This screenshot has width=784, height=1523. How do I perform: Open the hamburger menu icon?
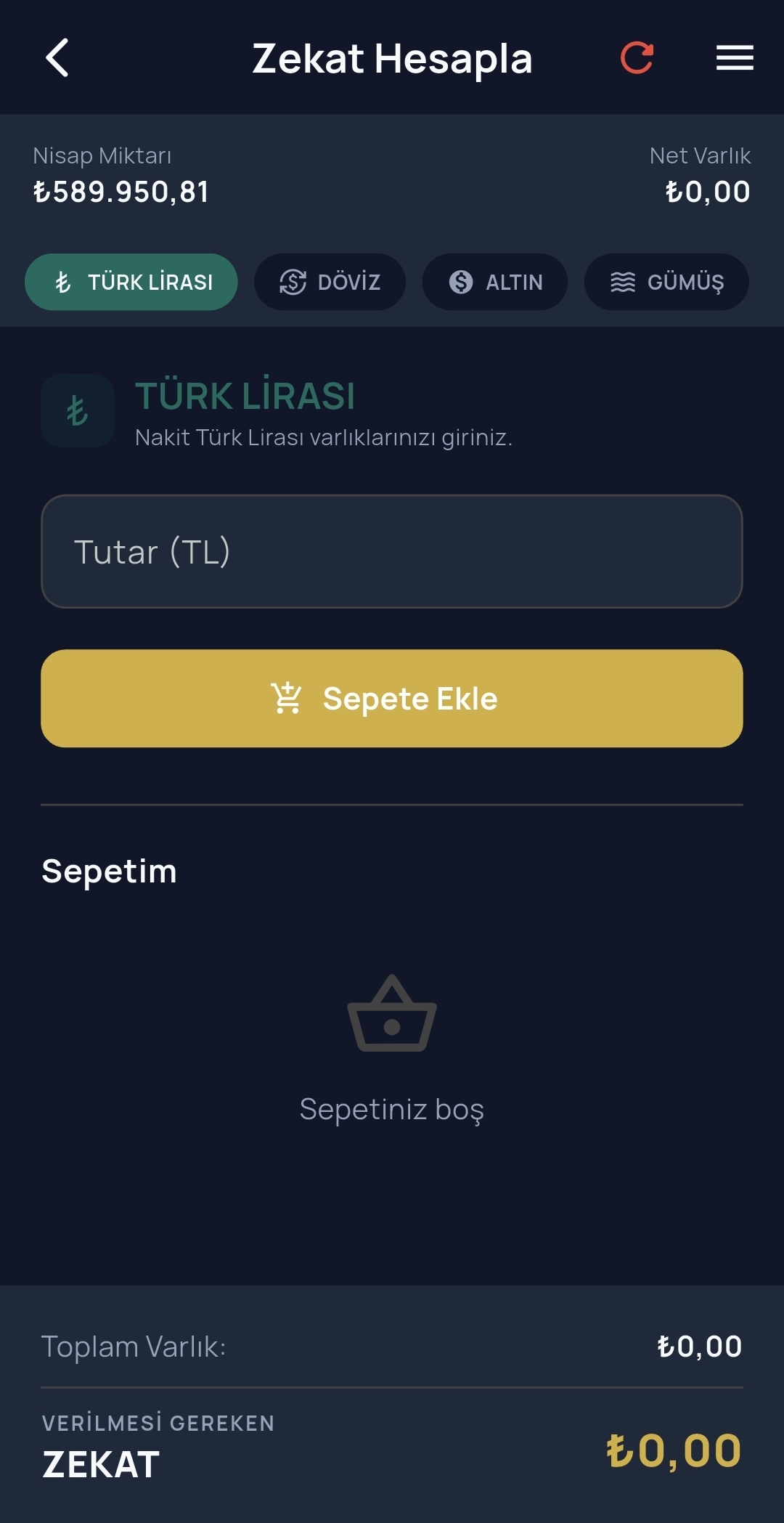coord(735,58)
